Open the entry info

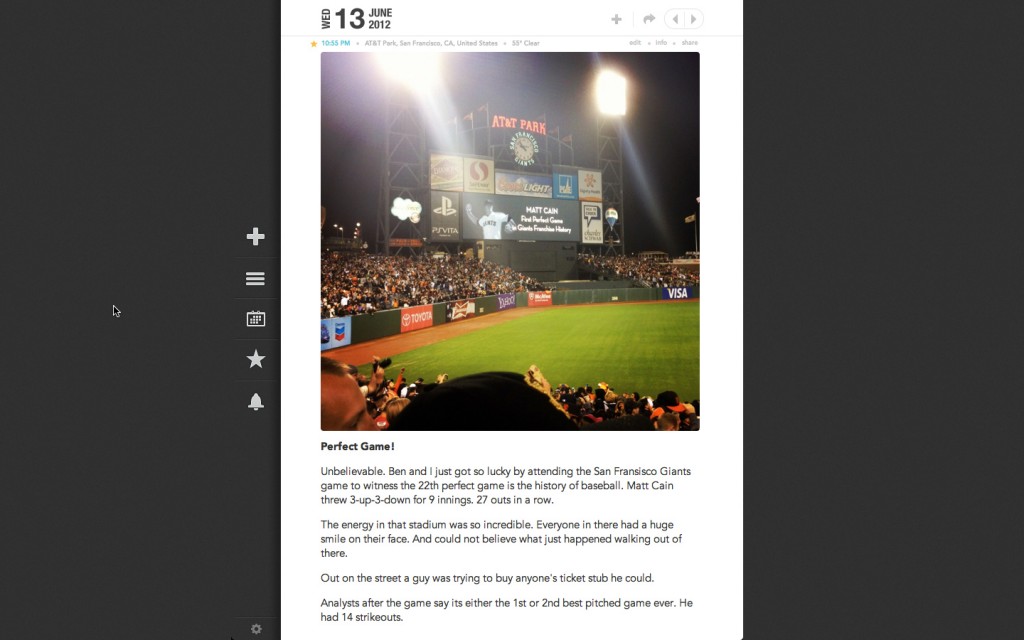click(661, 43)
